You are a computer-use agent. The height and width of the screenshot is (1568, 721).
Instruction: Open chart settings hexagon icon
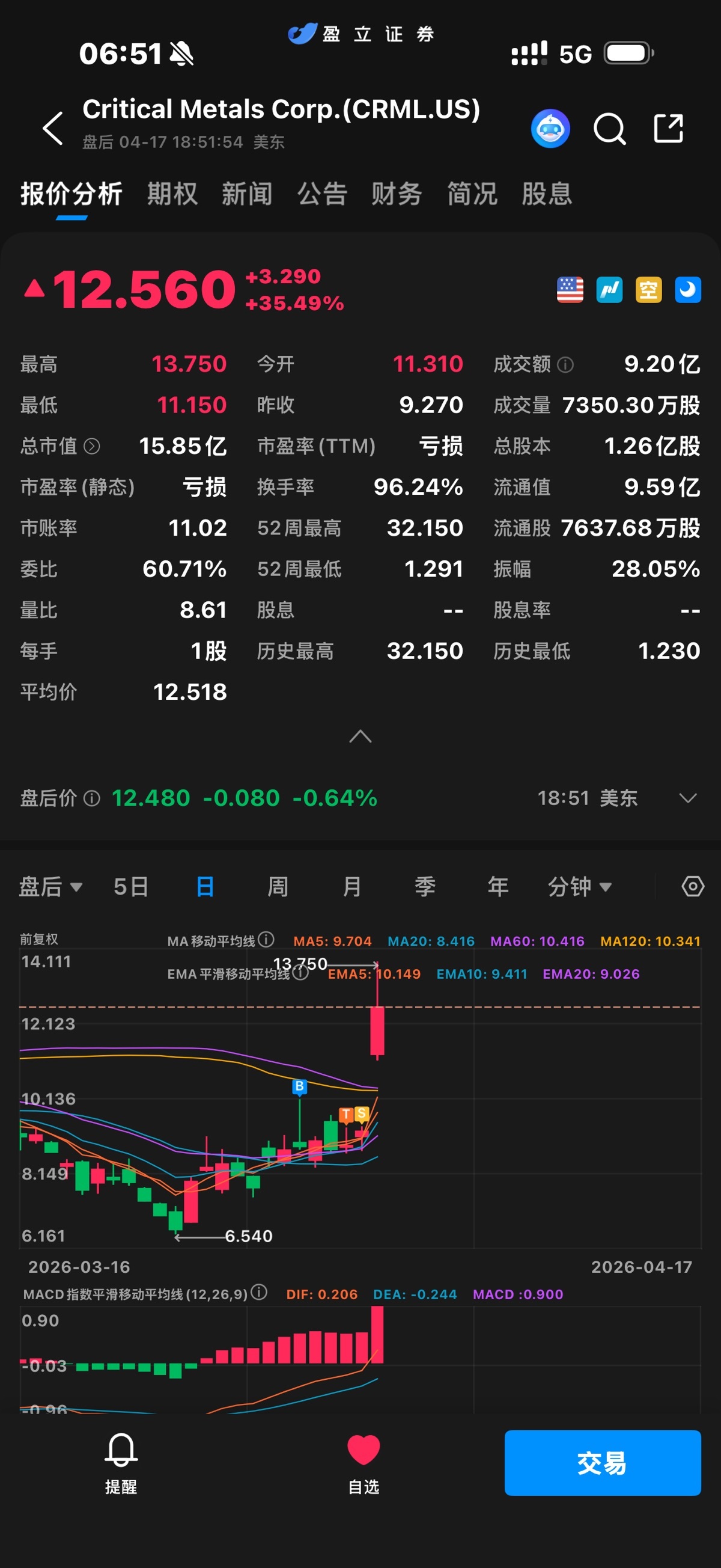pos(692,886)
